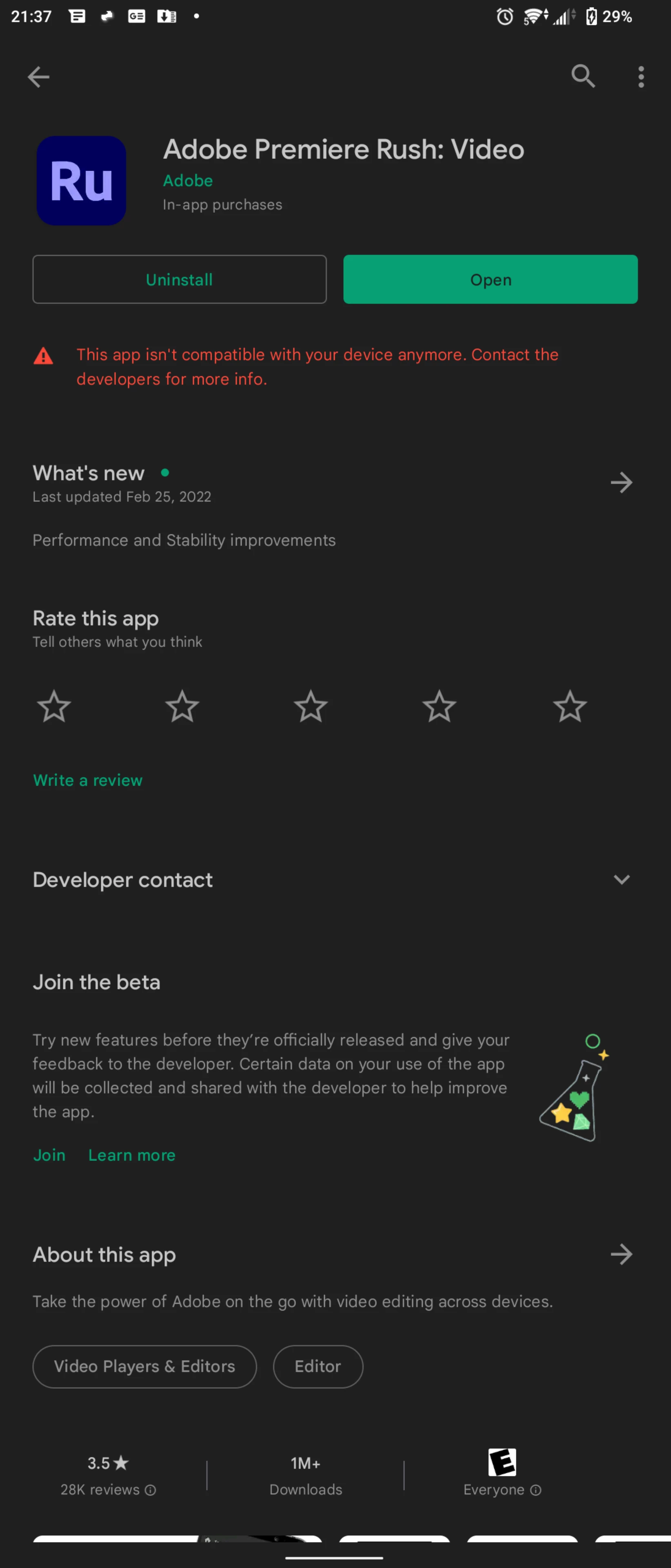Open the search icon in the app bar
The width and height of the screenshot is (671, 1568).
[583, 77]
